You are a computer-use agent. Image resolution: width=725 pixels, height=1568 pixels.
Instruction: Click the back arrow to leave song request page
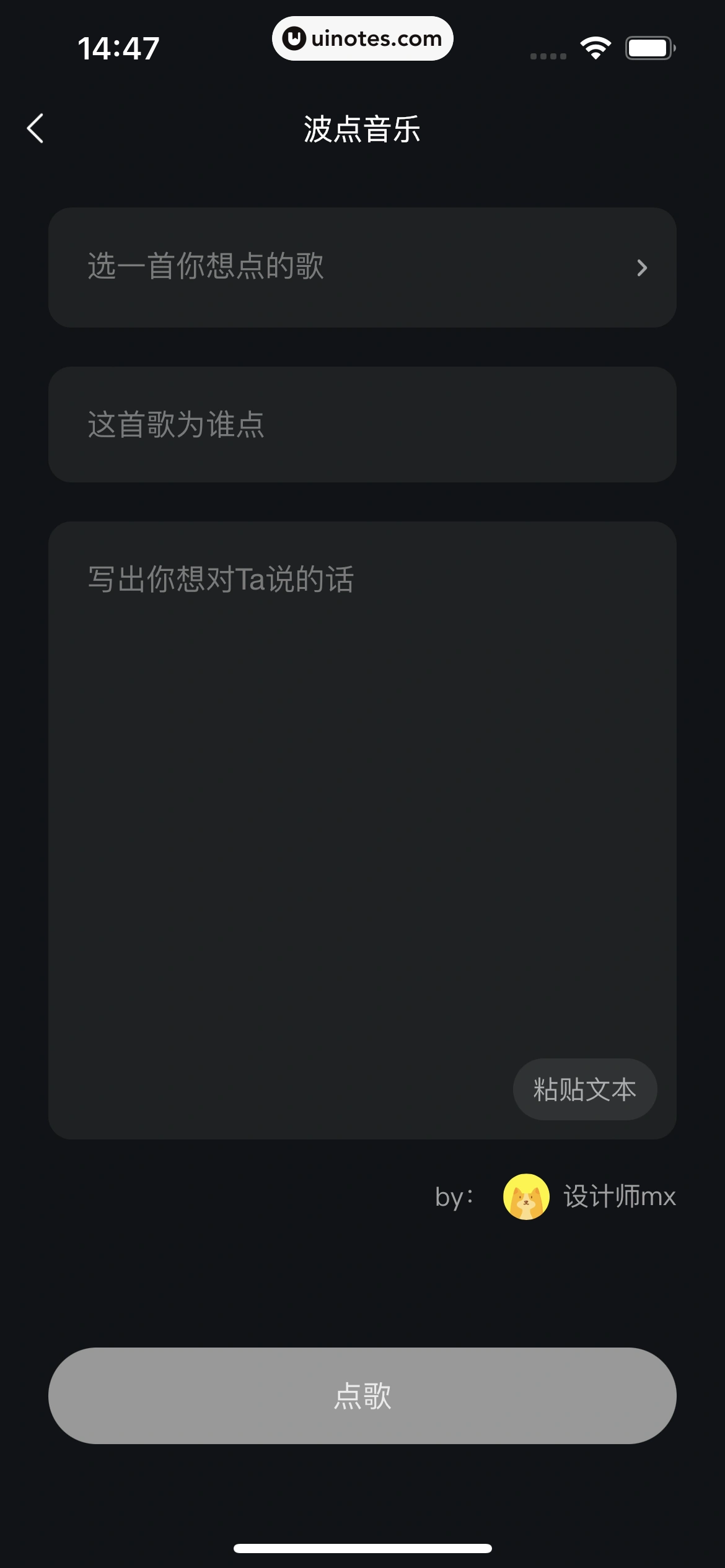point(35,128)
